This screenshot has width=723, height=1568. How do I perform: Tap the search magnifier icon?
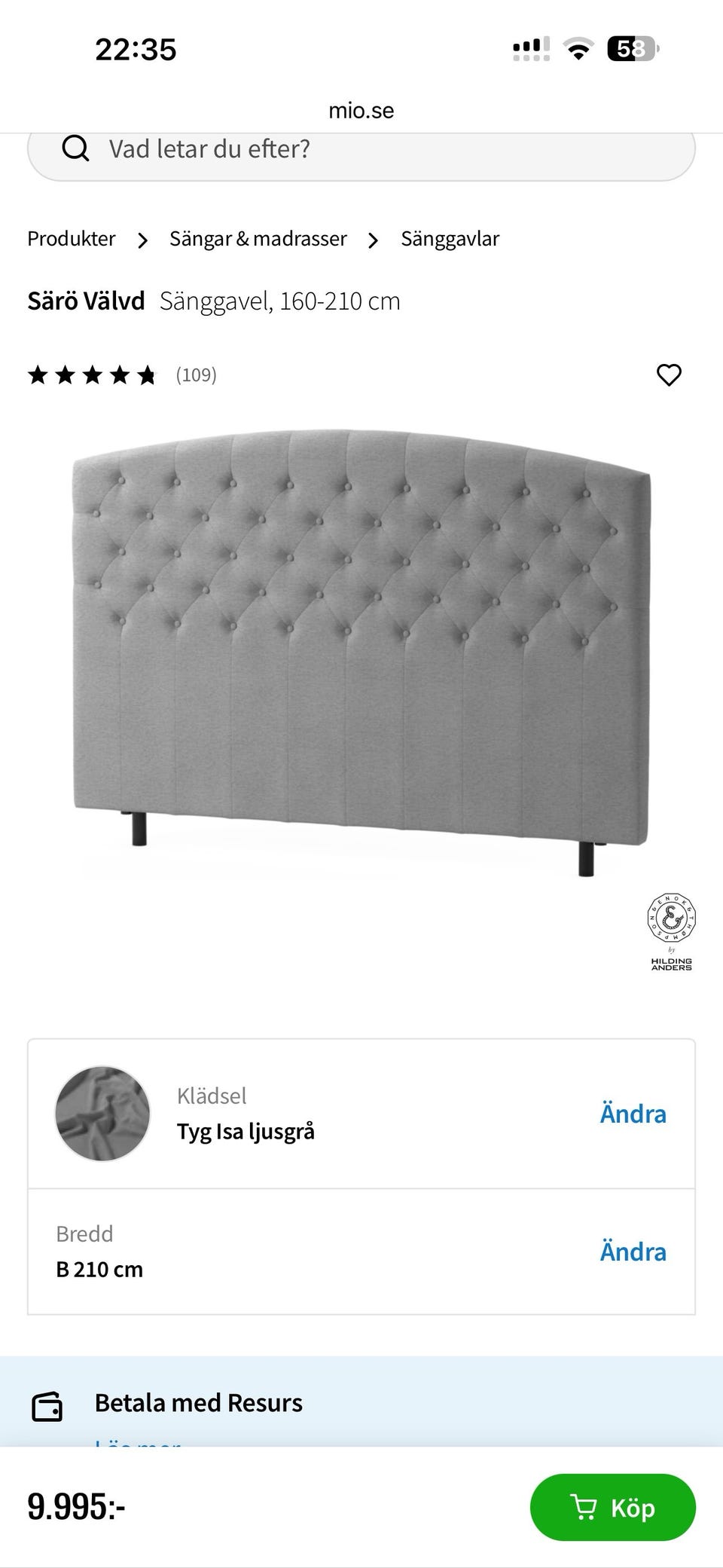[x=75, y=148]
